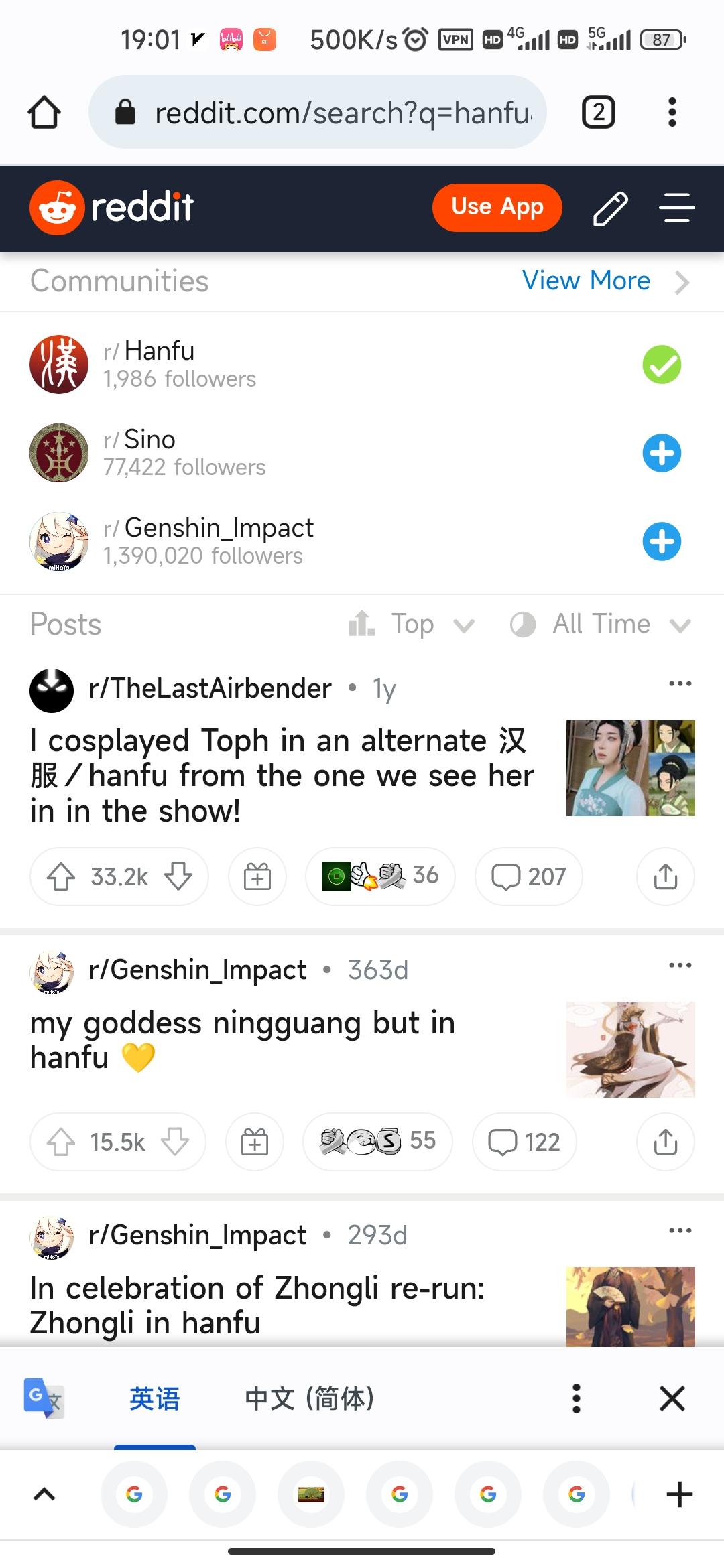Image resolution: width=724 pixels, height=1568 pixels.
Task: Open the Zhongli hanfu post thumbnail
Action: coord(629,1305)
